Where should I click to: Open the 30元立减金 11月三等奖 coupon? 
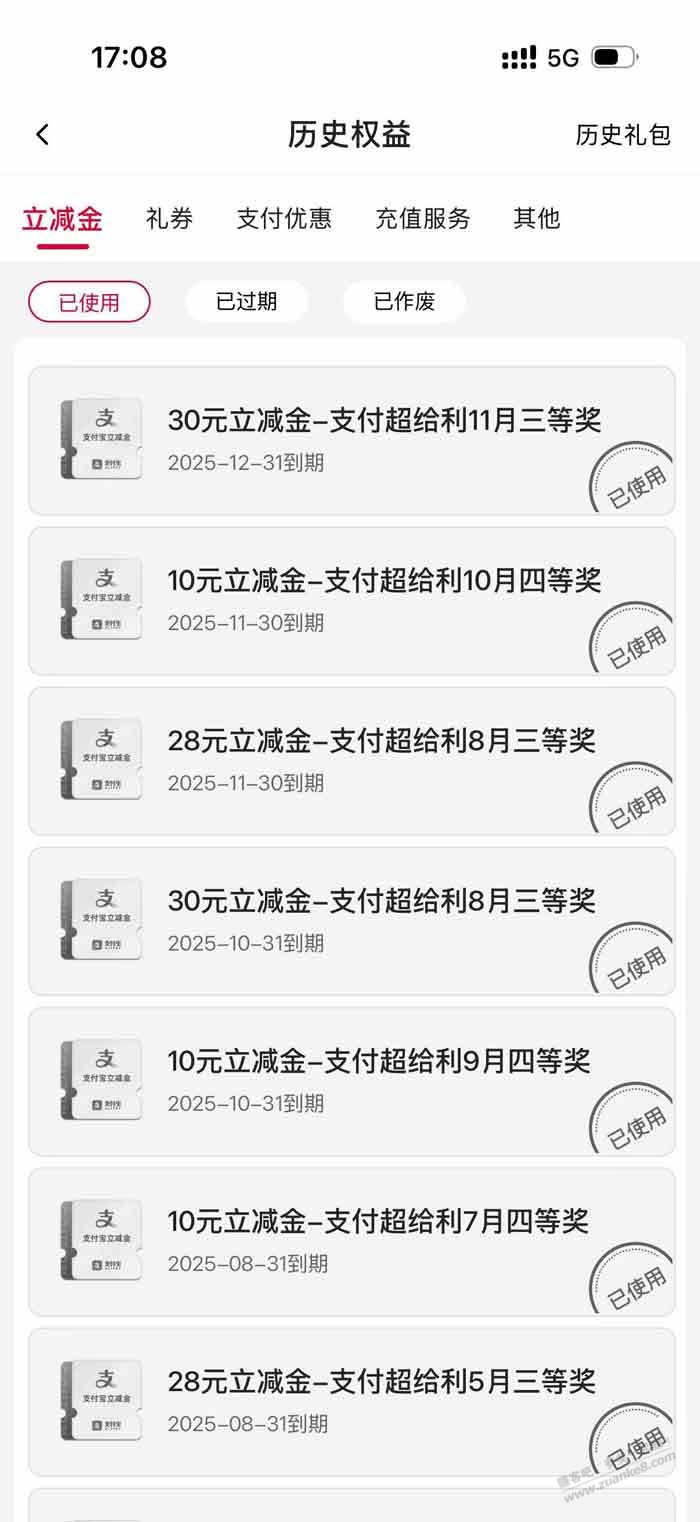click(x=351, y=440)
